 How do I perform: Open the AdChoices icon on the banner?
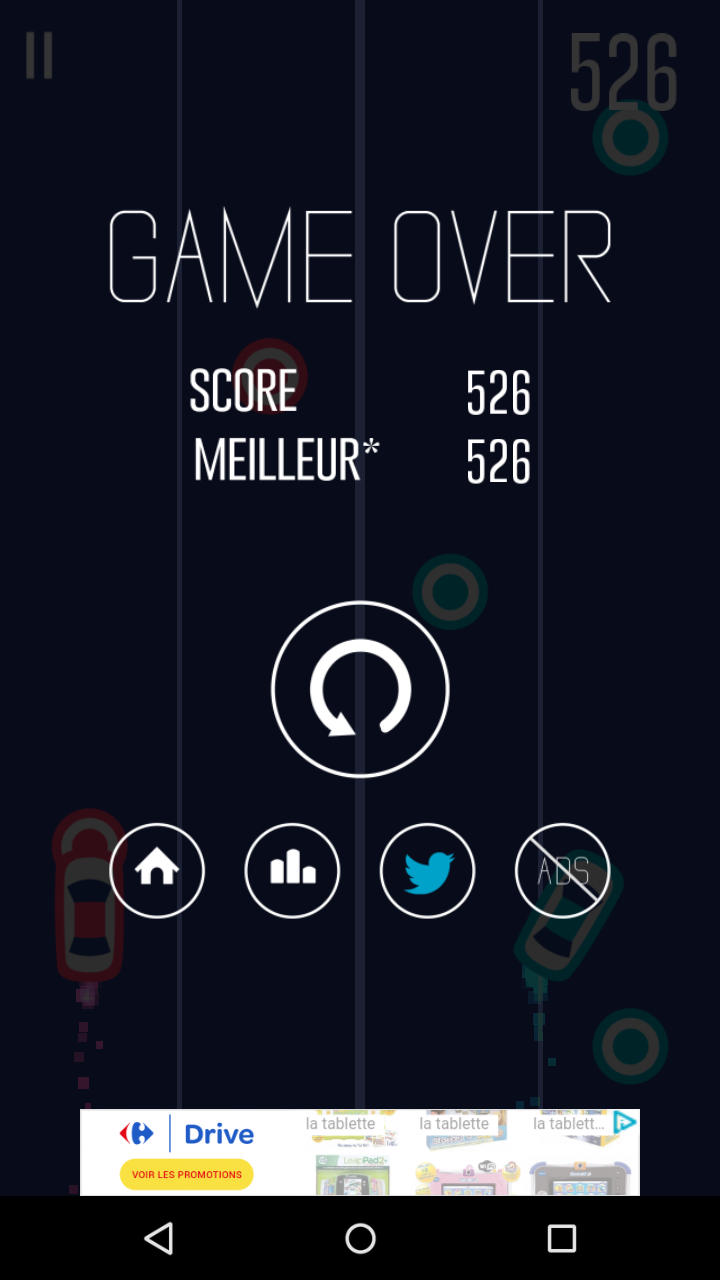[626, 1122]
